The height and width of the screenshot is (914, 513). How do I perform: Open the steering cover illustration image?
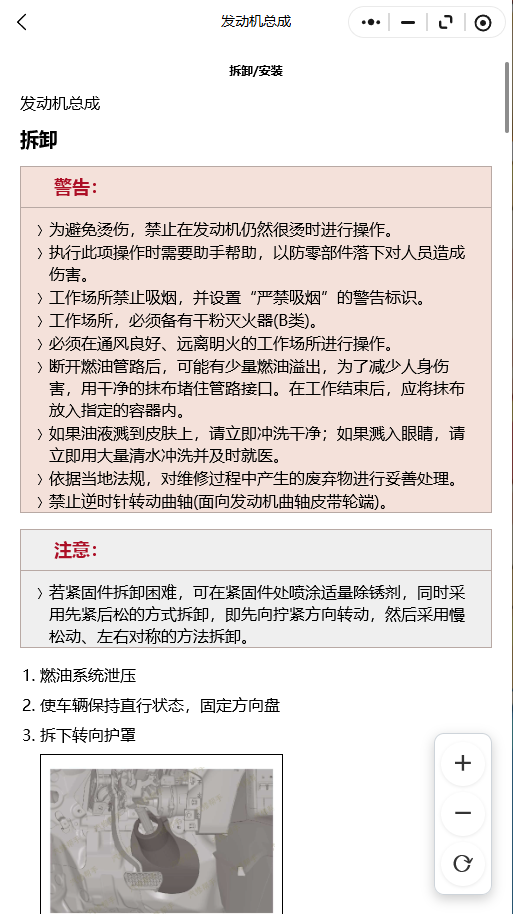161,834
